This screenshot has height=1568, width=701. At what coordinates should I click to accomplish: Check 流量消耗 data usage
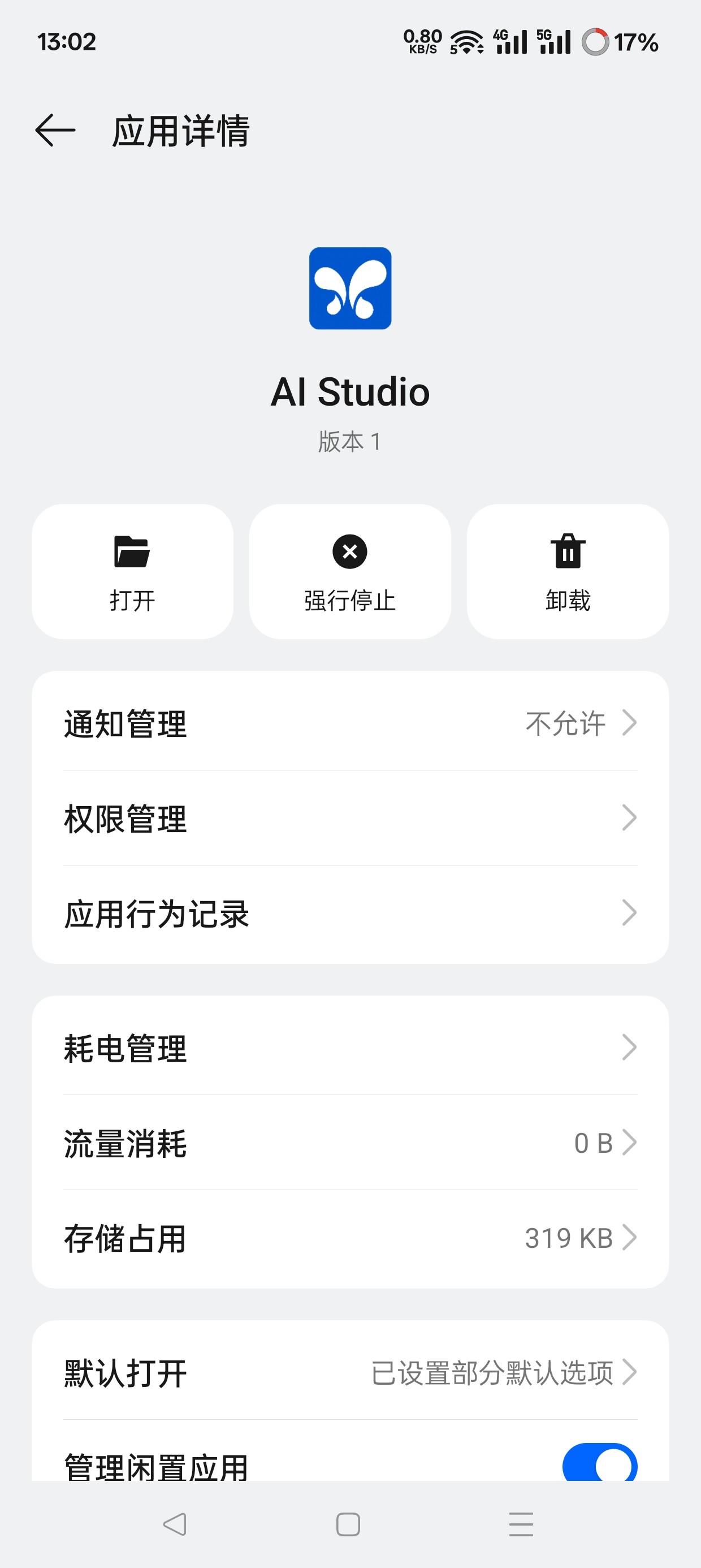(350, 1143)
